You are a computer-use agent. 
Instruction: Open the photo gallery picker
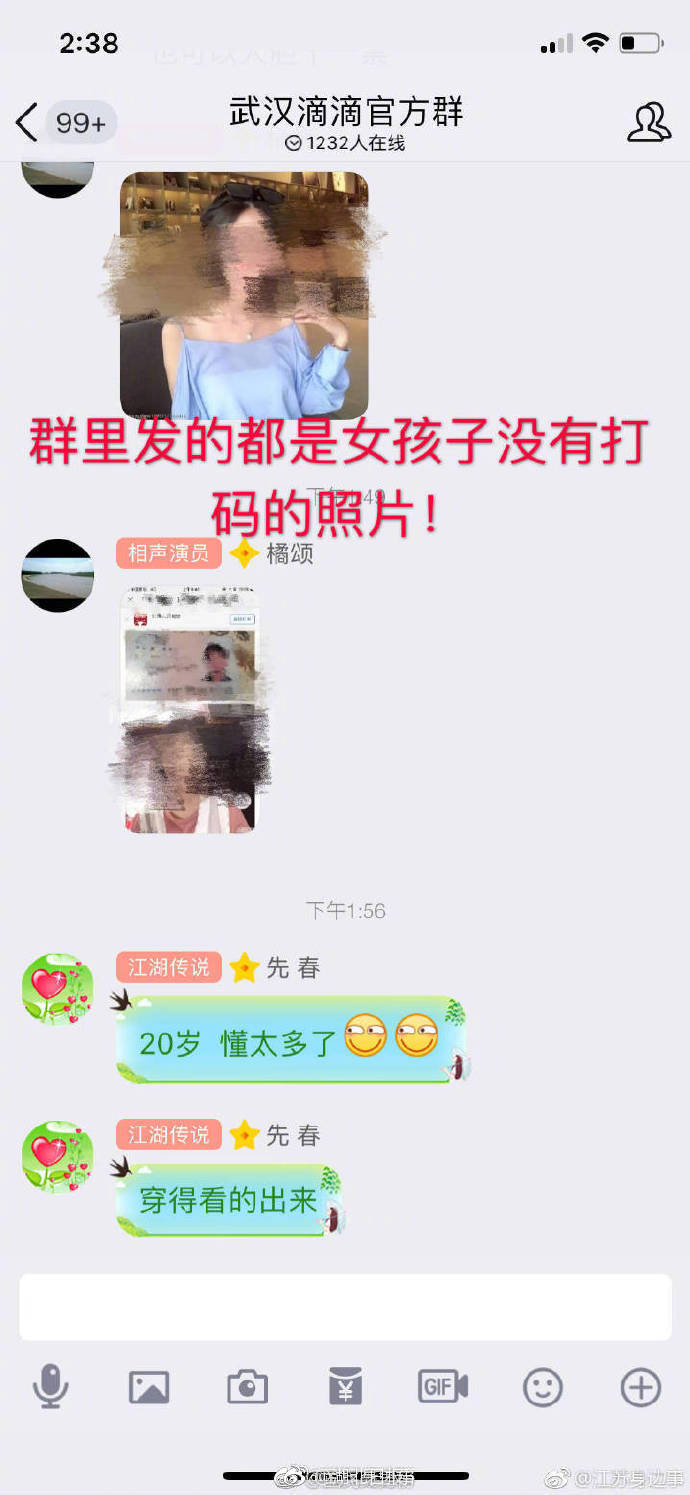(148, 1387)
